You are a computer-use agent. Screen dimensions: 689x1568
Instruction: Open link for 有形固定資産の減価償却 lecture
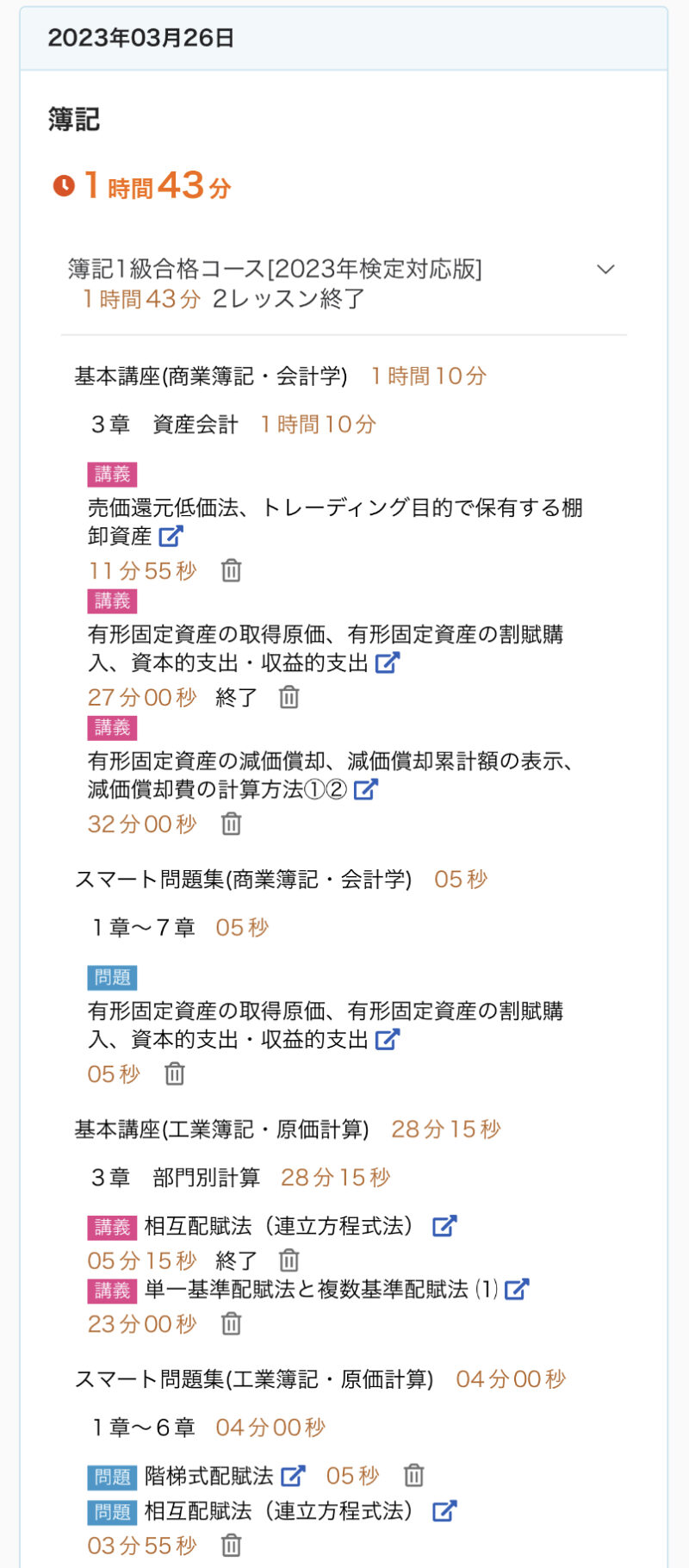(x=366, y=789)
